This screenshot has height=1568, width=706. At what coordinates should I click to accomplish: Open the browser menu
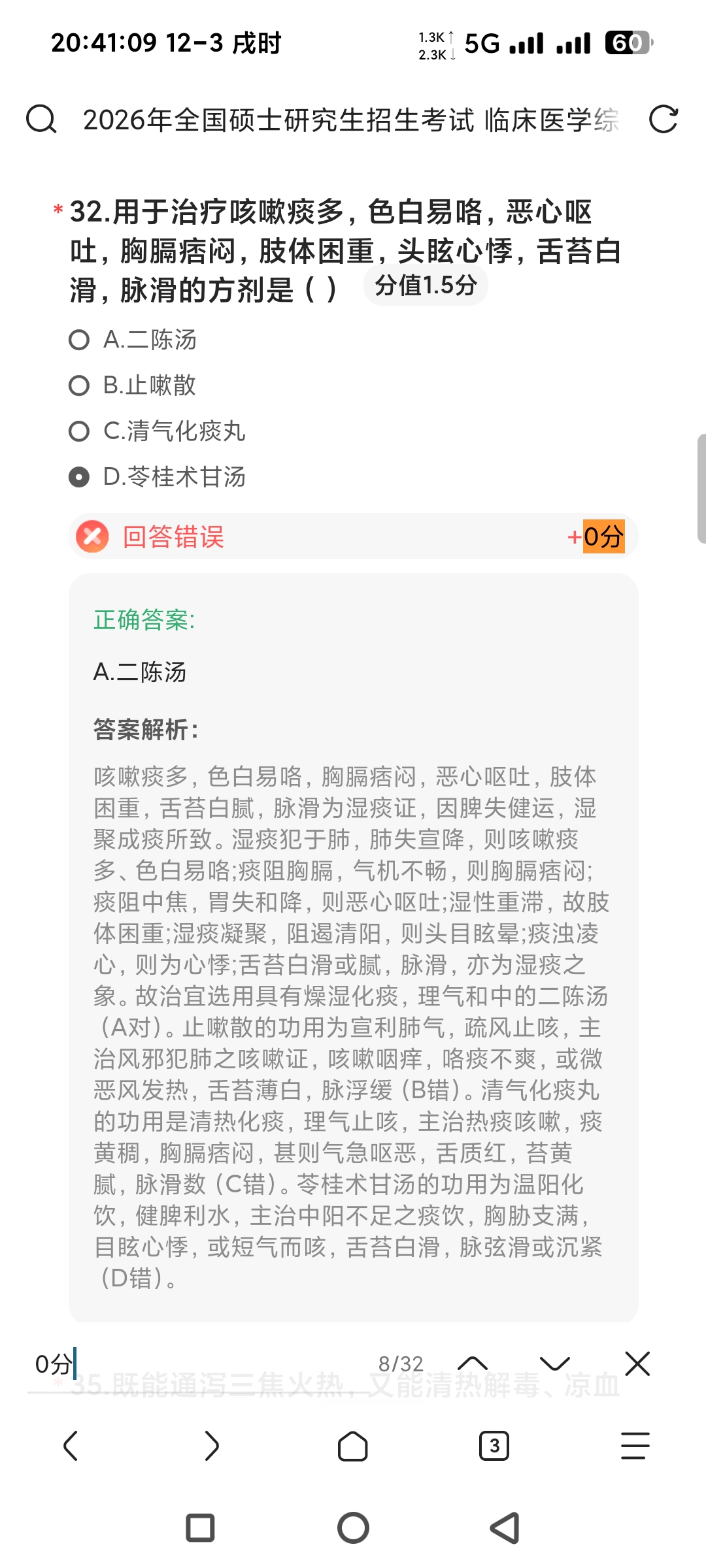635,1446
